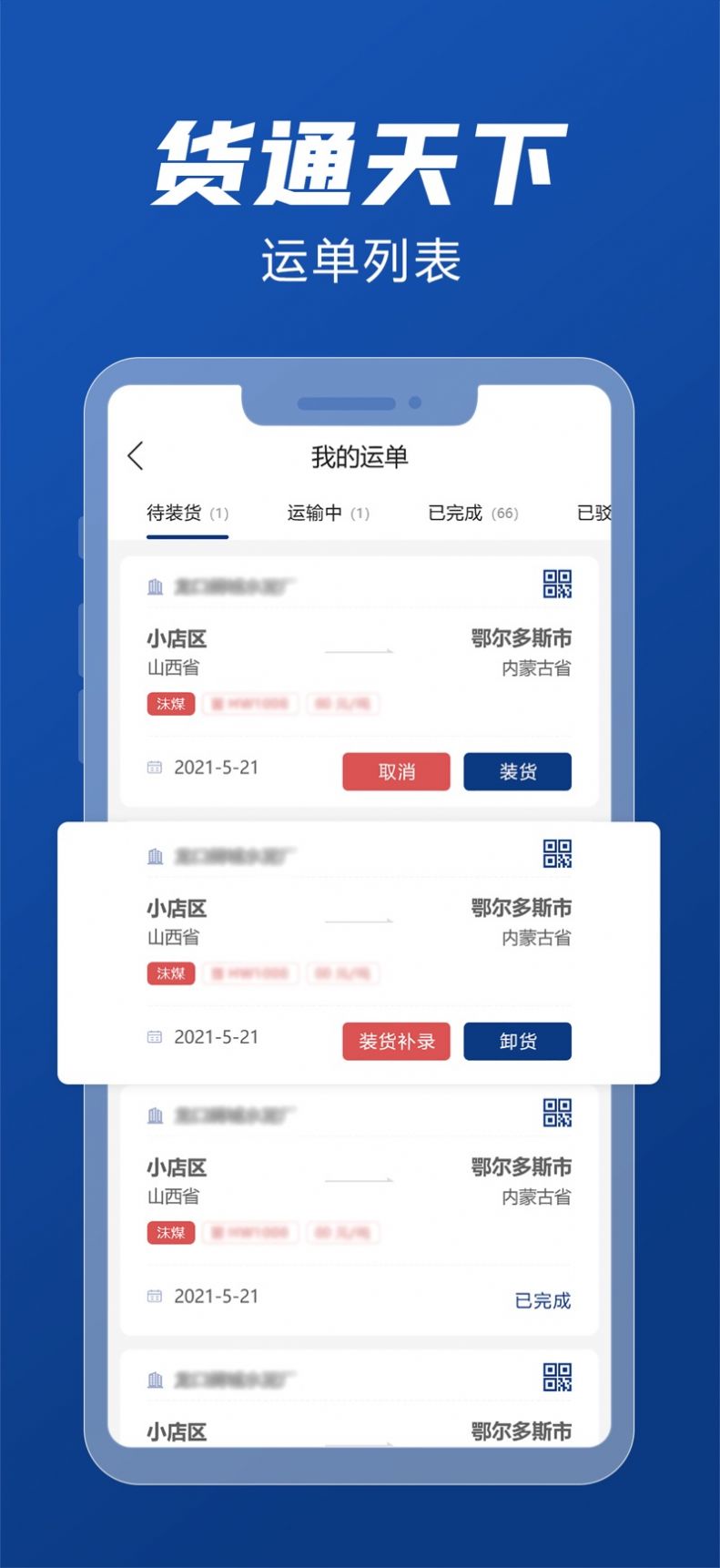Select the 待装货 tab
This screenshot has width=720, height=1568.
point(187,514)
